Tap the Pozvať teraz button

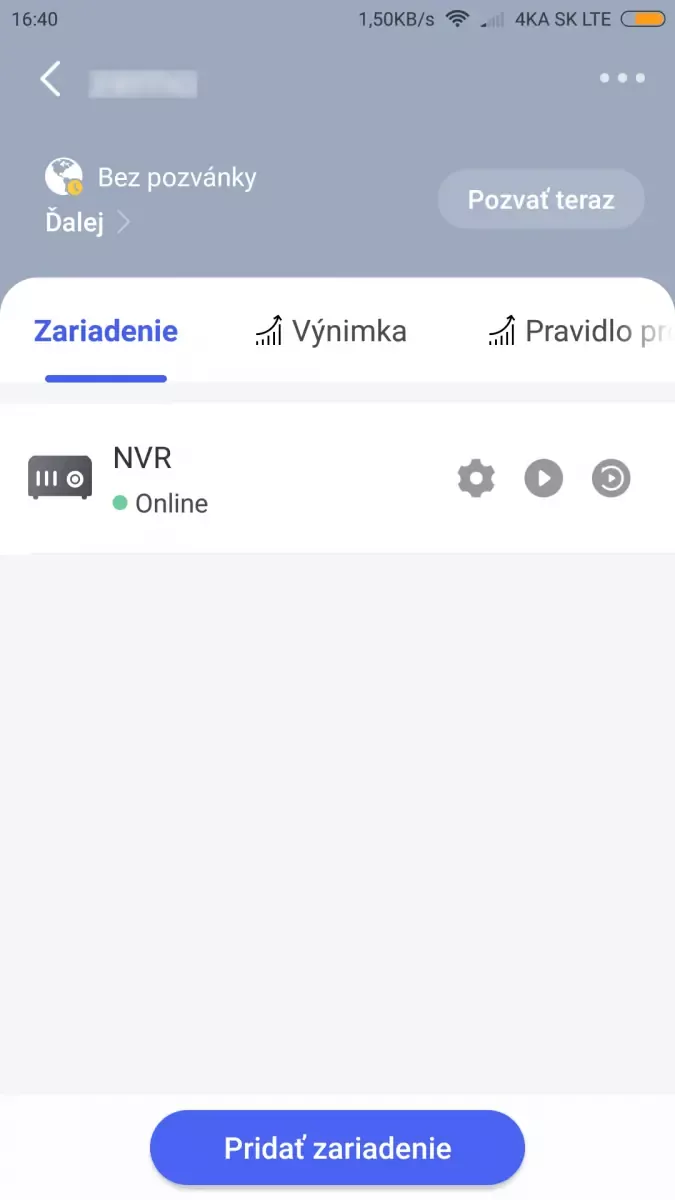tap(541, 199)
